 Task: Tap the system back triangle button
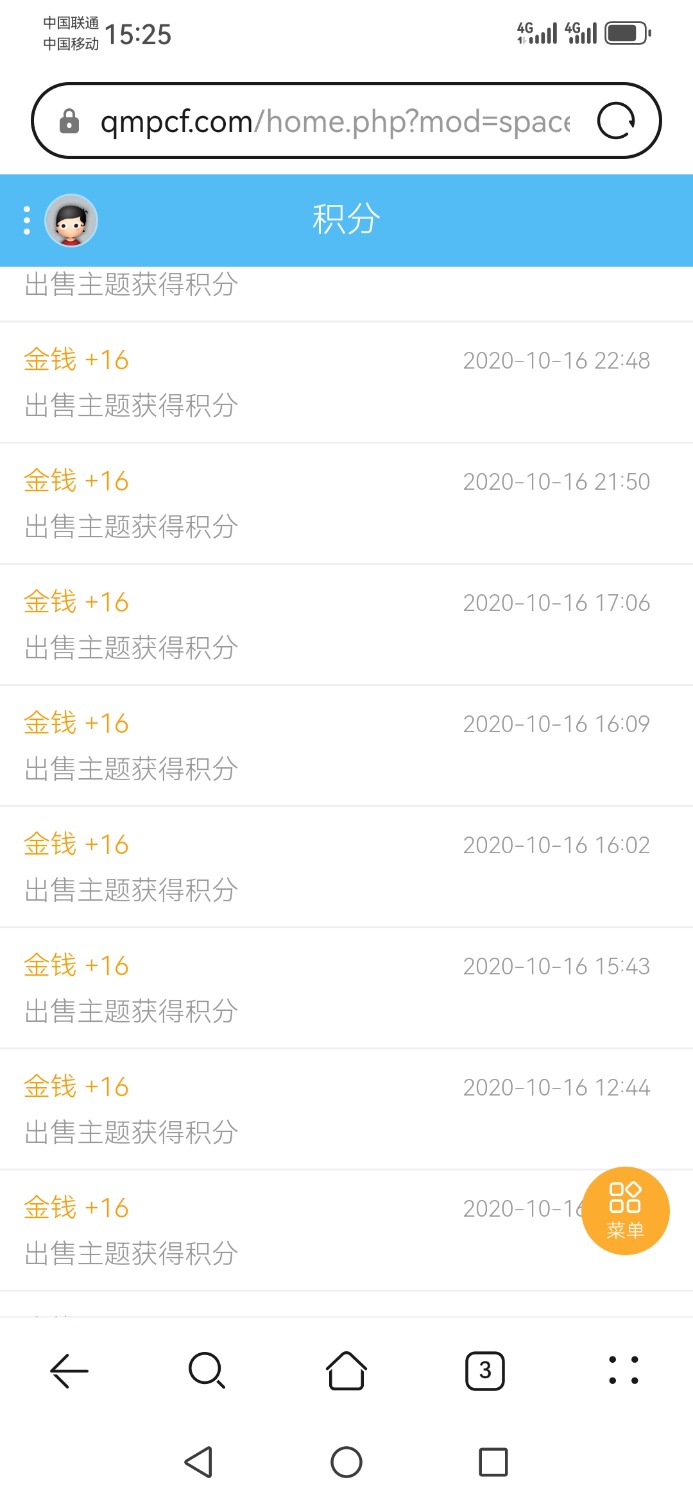click(199, 1462)
